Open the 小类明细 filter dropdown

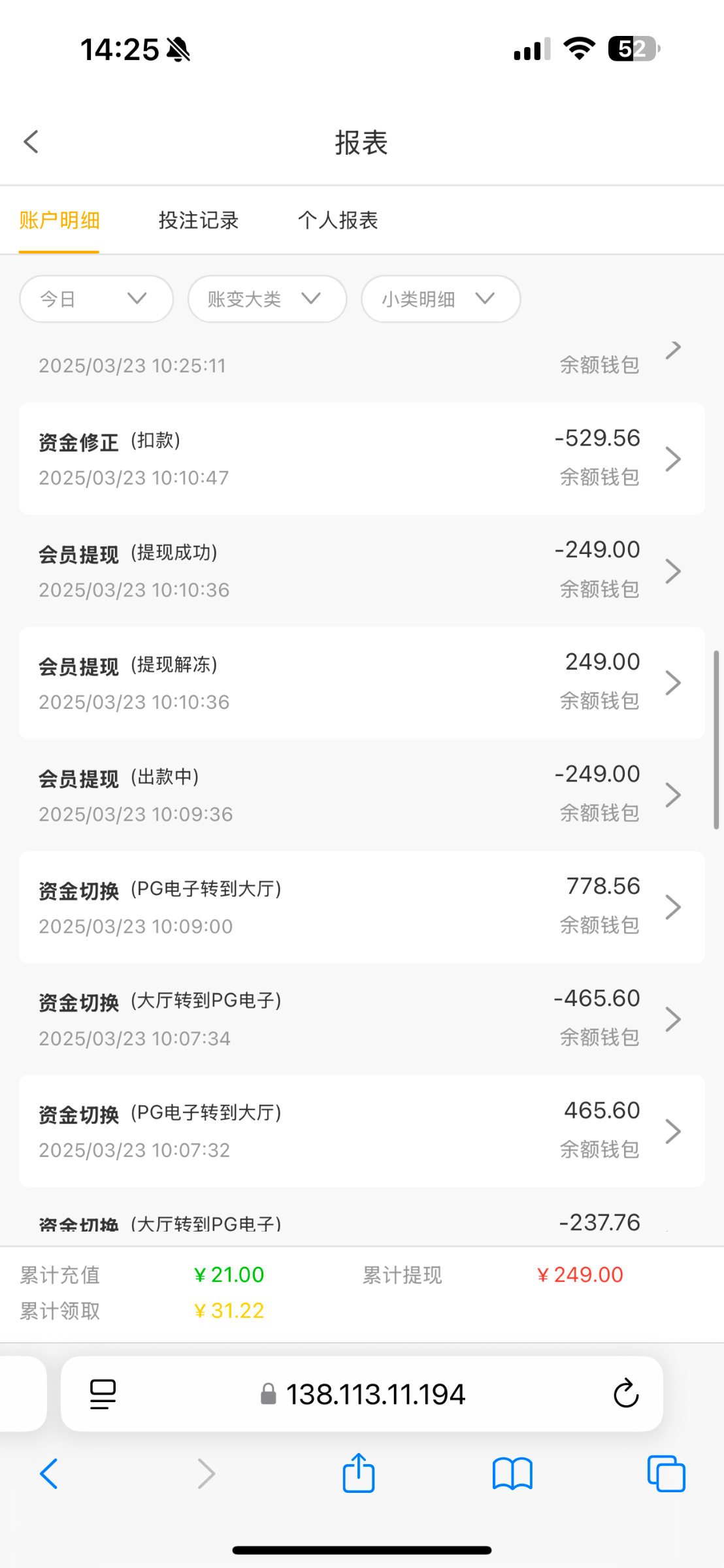click(441, 299)
